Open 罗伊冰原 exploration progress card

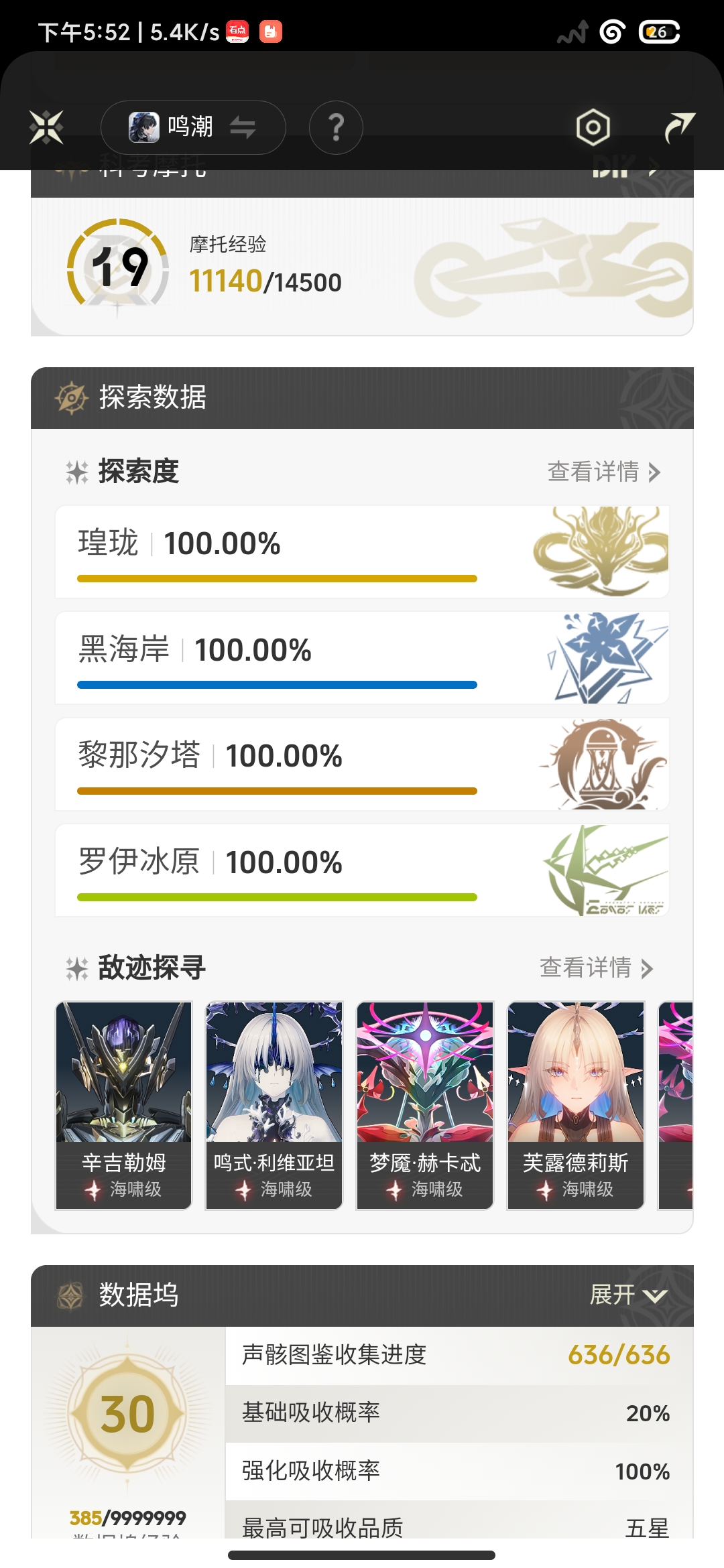click(x=362, y=870)
